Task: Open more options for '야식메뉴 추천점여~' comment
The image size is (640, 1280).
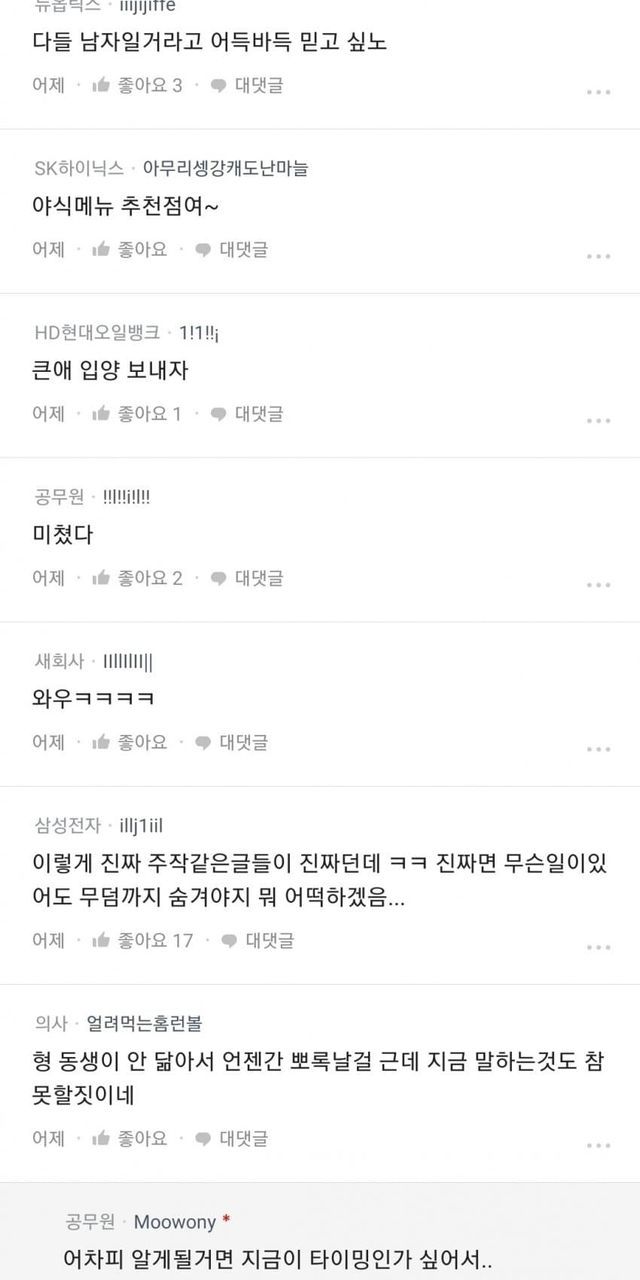Action: [x=598, y=256]
